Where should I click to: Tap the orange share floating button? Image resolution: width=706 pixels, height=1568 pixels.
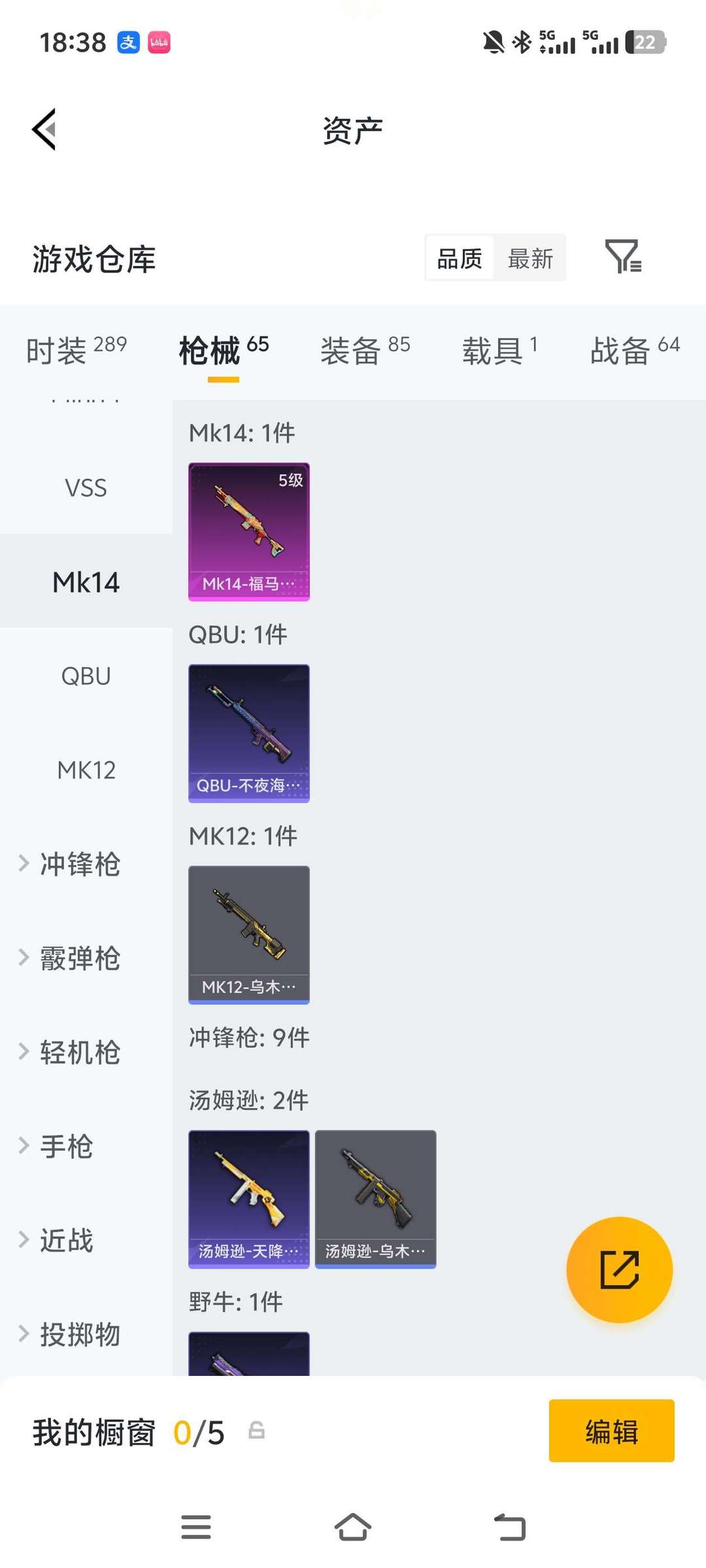point(619,1269)
